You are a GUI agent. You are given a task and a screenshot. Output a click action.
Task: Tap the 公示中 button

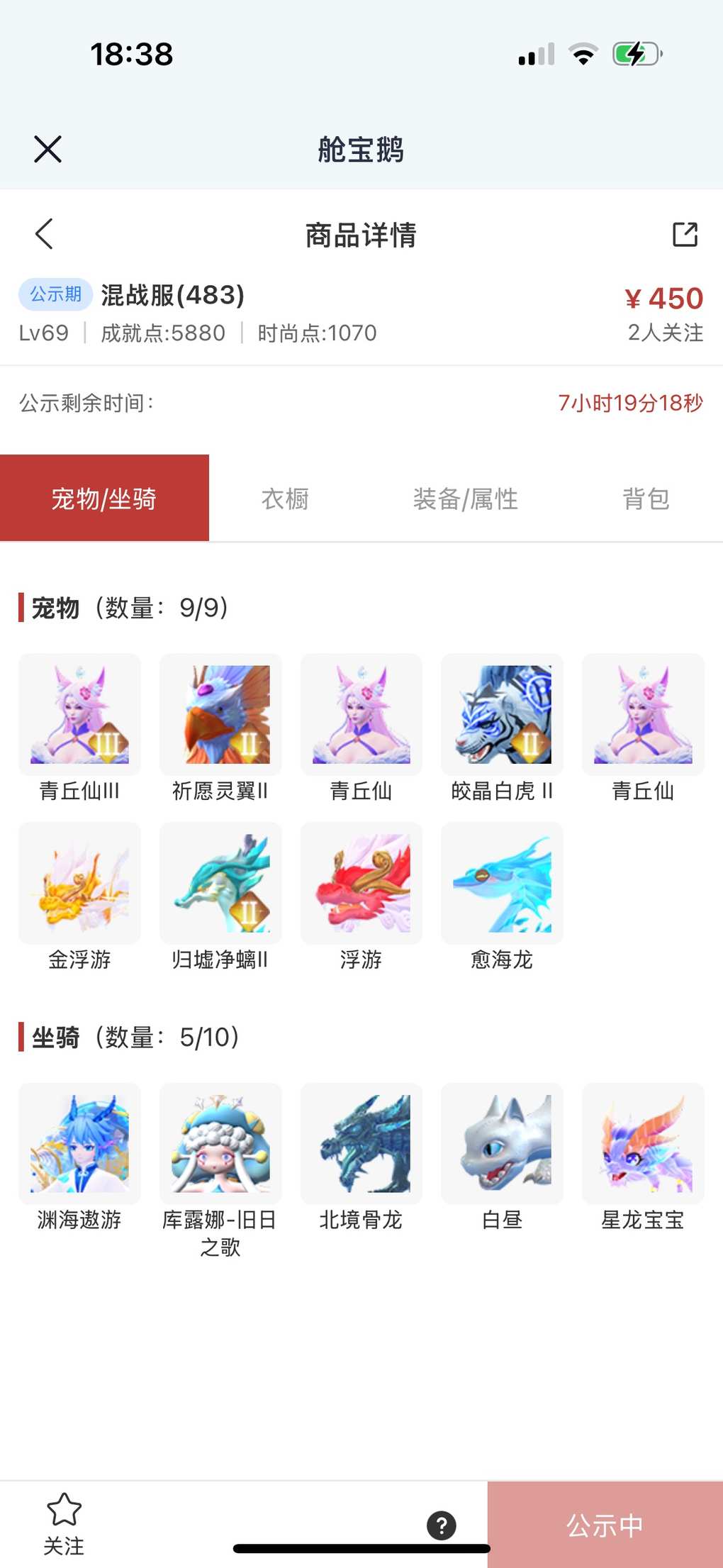click(605, 1525)
